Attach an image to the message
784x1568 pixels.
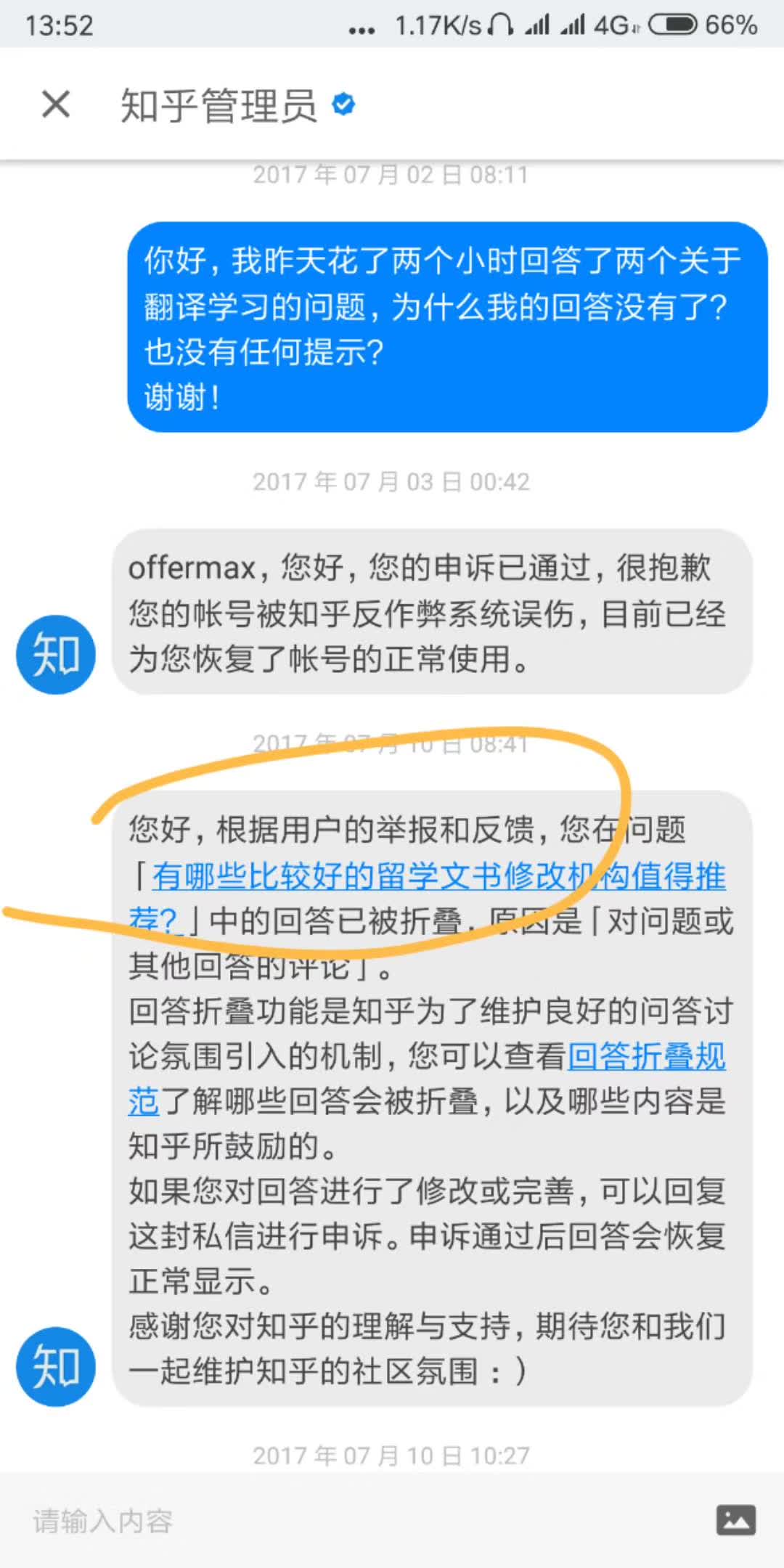coord(735,1520)
